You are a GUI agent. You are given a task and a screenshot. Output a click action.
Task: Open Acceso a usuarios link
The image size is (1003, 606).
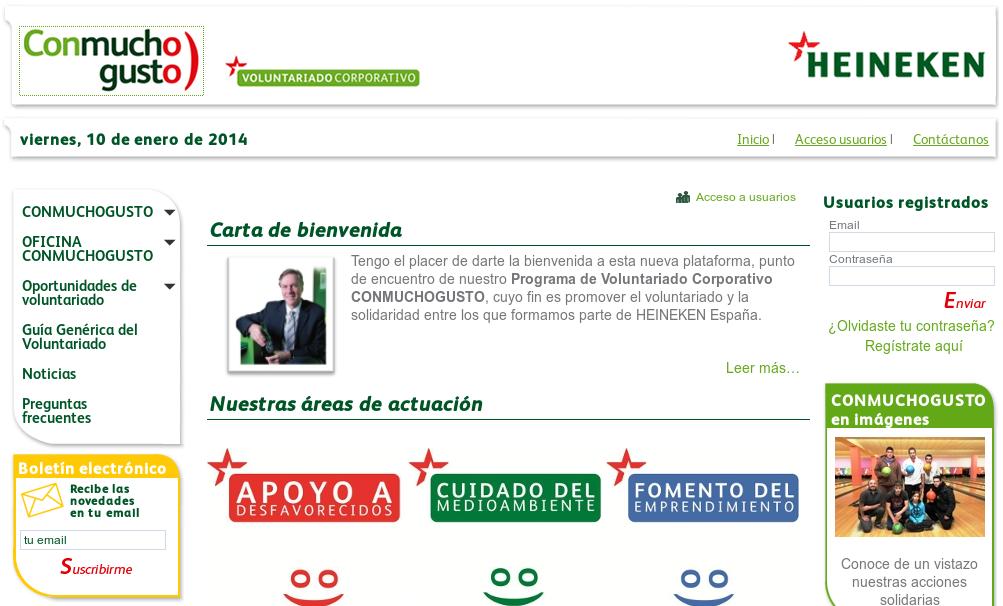pos(745,197)
